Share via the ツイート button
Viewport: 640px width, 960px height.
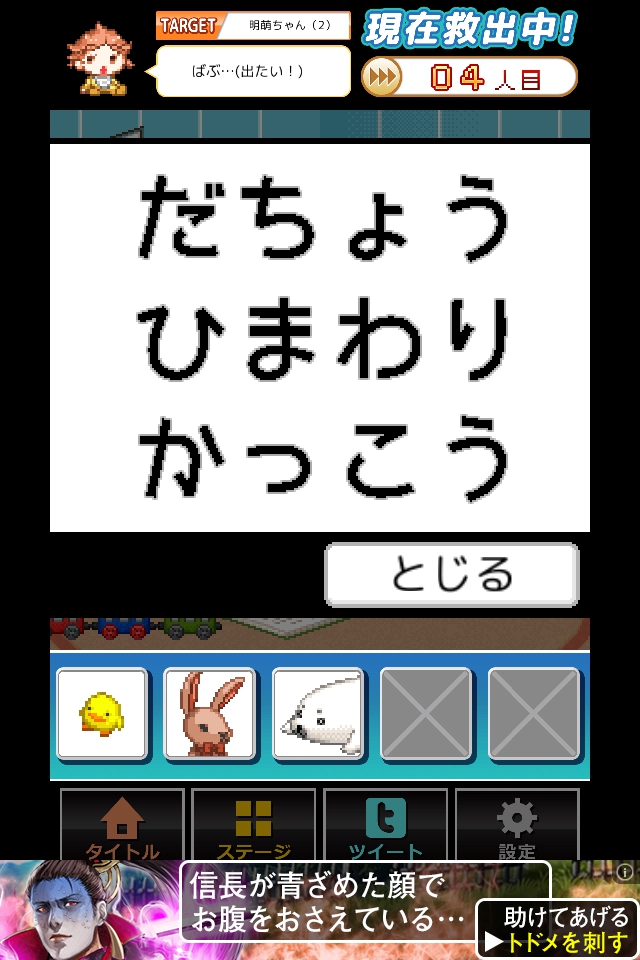(385, 826)
